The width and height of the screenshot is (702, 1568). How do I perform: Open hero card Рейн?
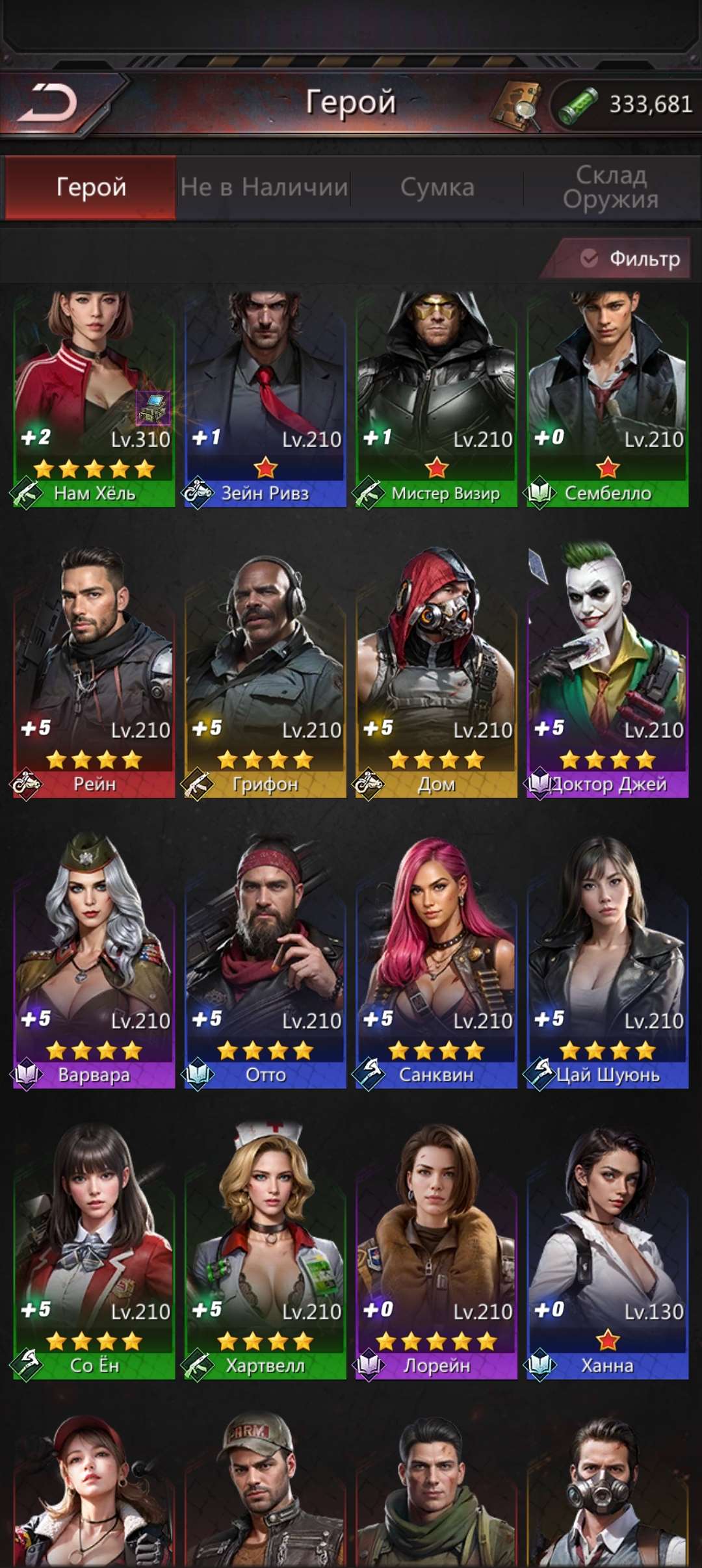[x=94, y=673]
